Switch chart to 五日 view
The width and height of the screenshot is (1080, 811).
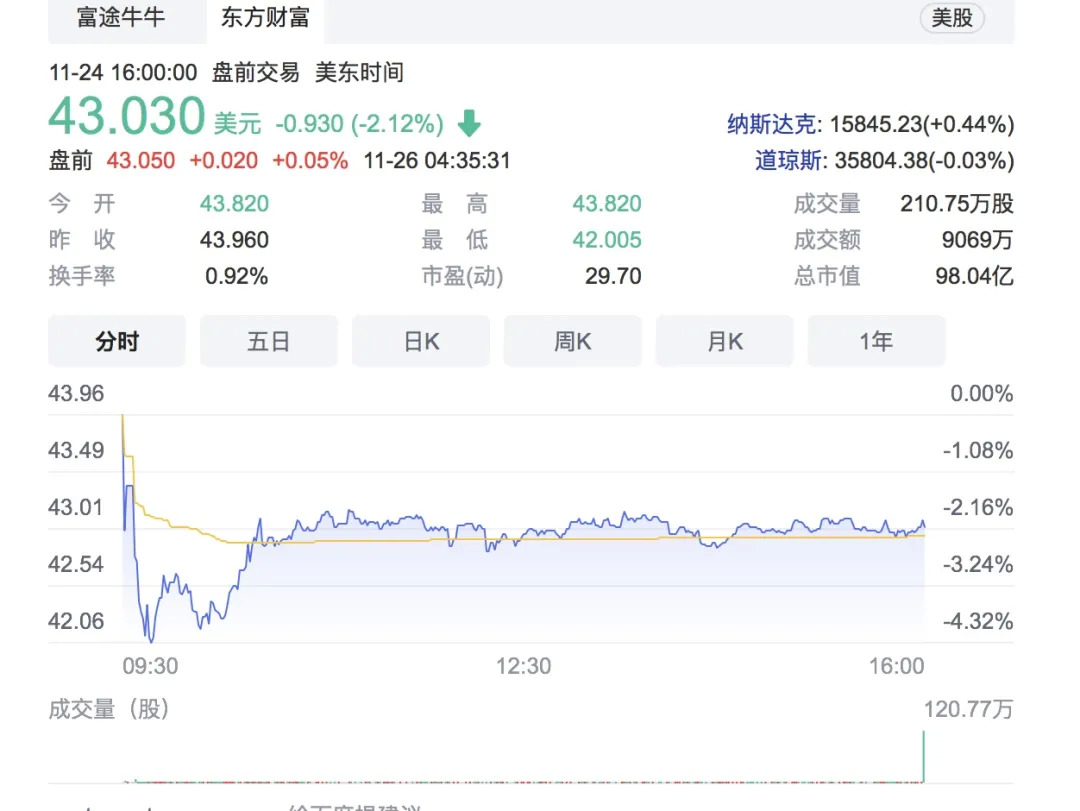[x=269, y=342]
